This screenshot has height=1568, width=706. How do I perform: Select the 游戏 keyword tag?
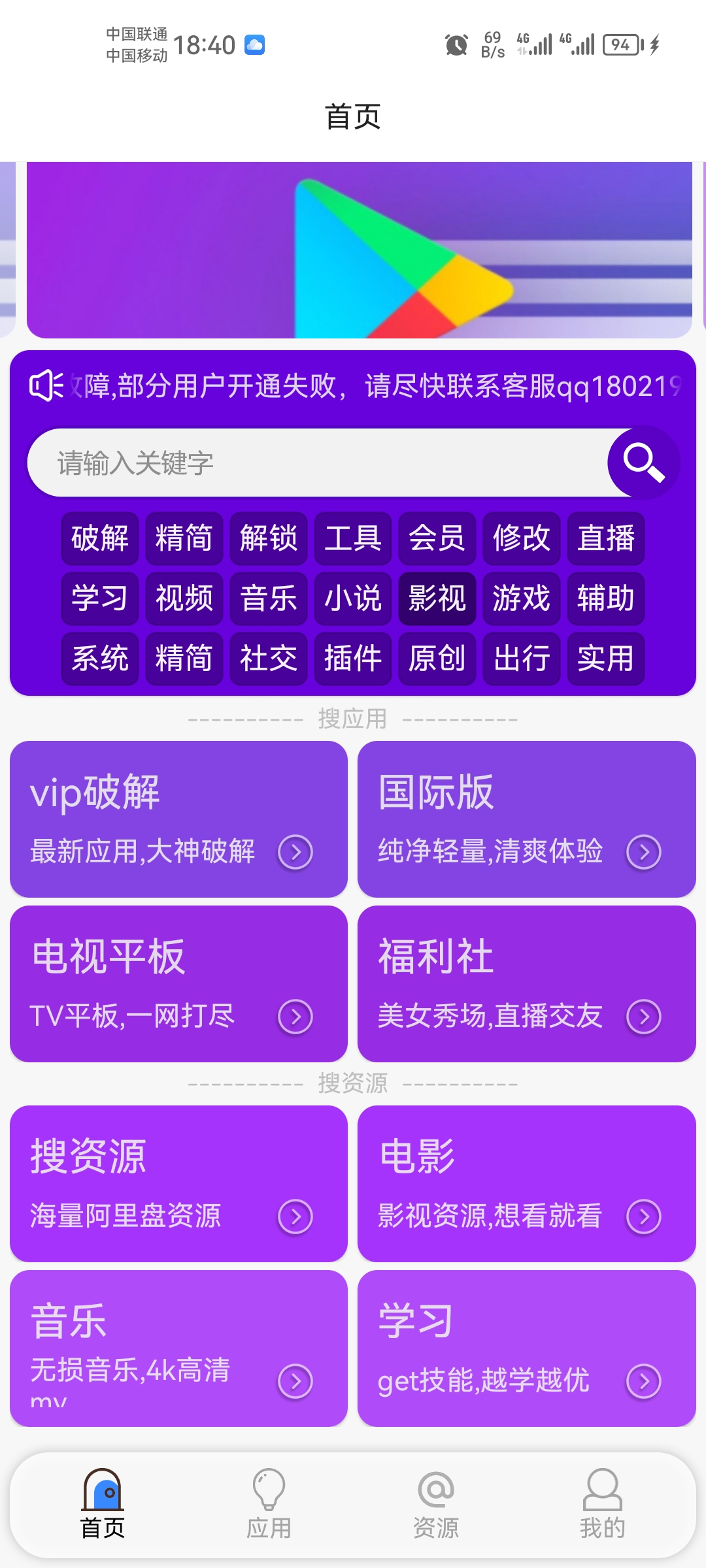point(521,598)
